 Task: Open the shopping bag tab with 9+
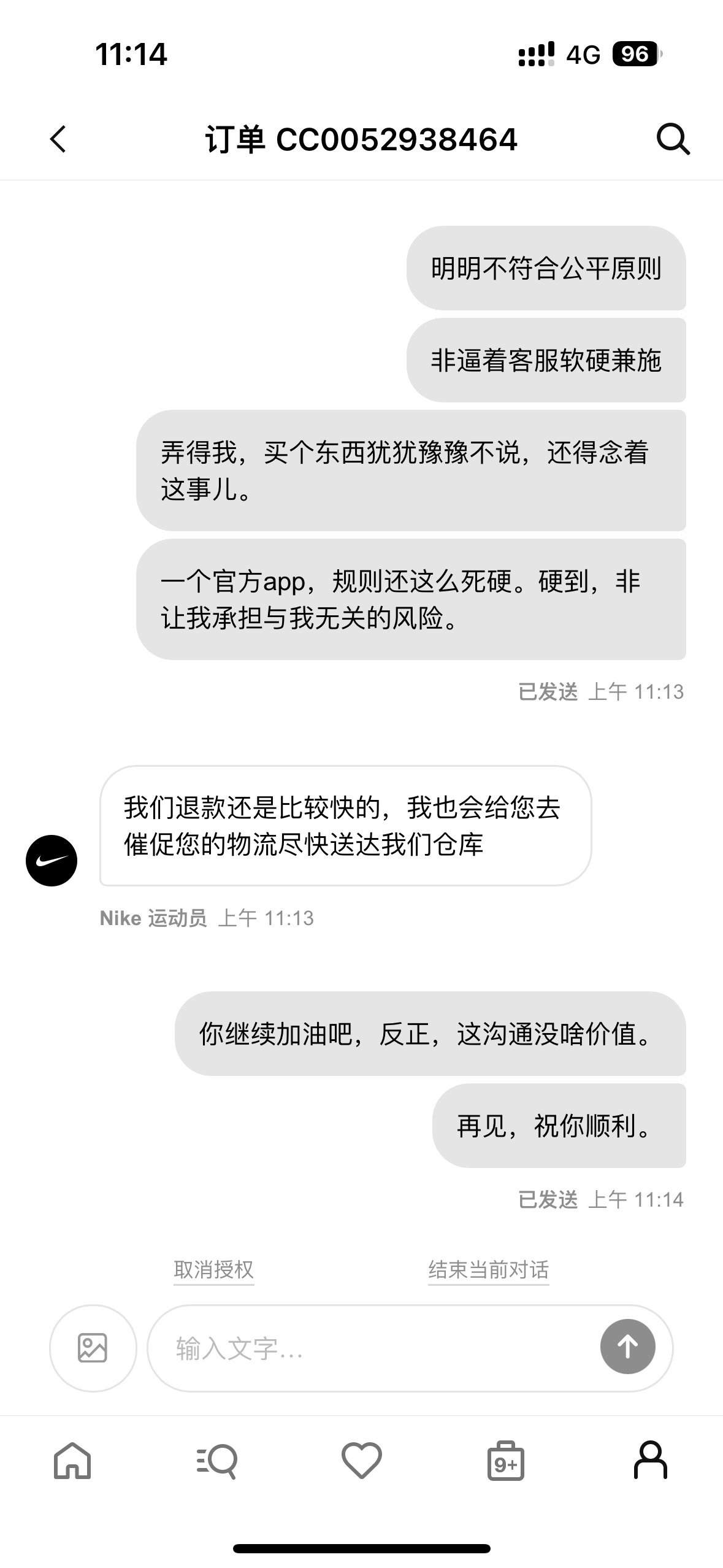pyautogui.click(x=506, y=1461)
